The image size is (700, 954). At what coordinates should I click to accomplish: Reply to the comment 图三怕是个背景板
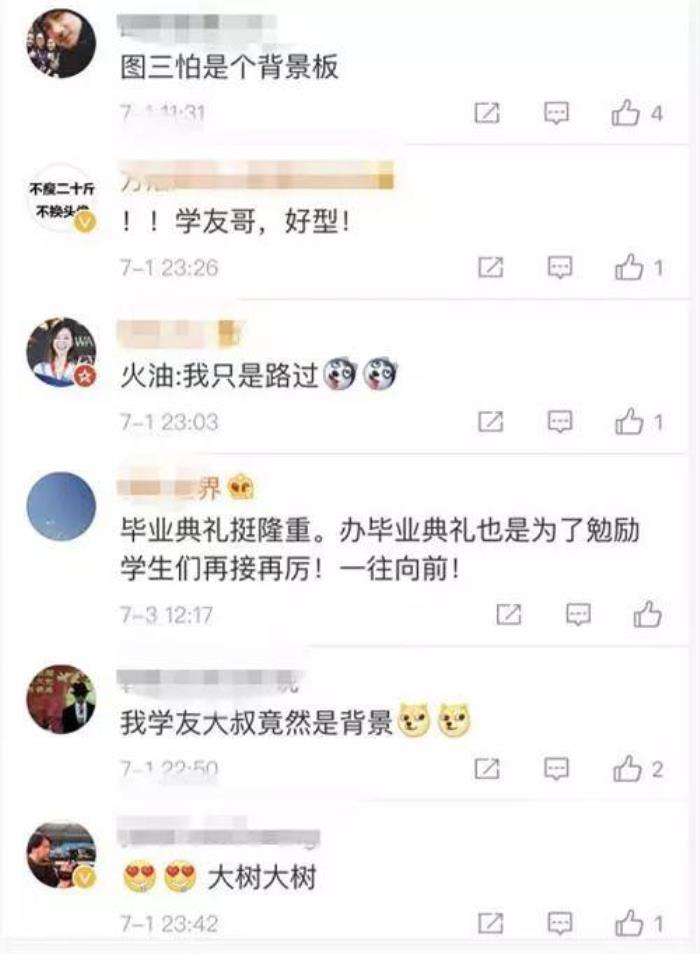tap(557, 114)
